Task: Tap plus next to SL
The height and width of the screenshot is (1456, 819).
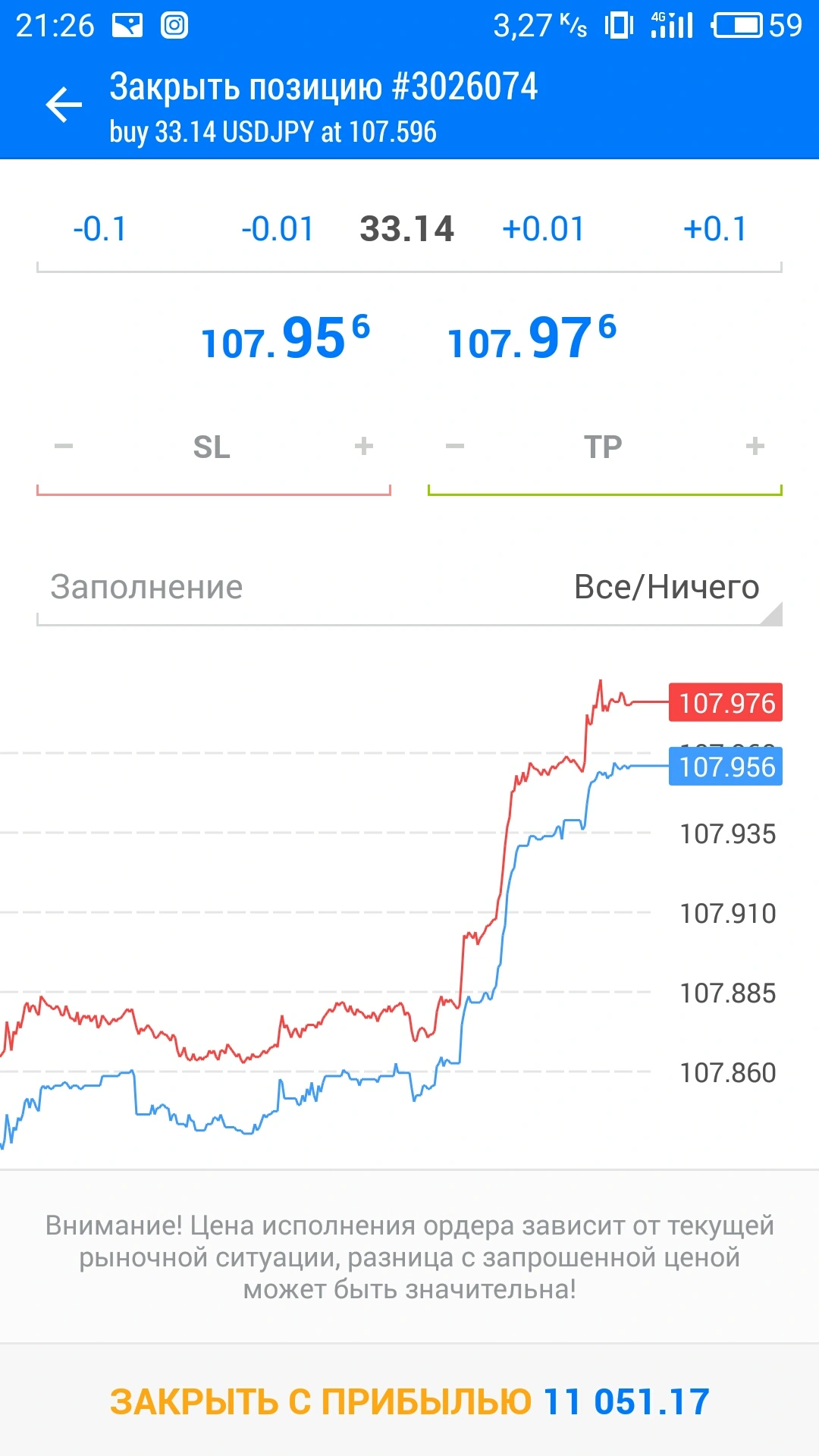Action: [x=364, y=446]
